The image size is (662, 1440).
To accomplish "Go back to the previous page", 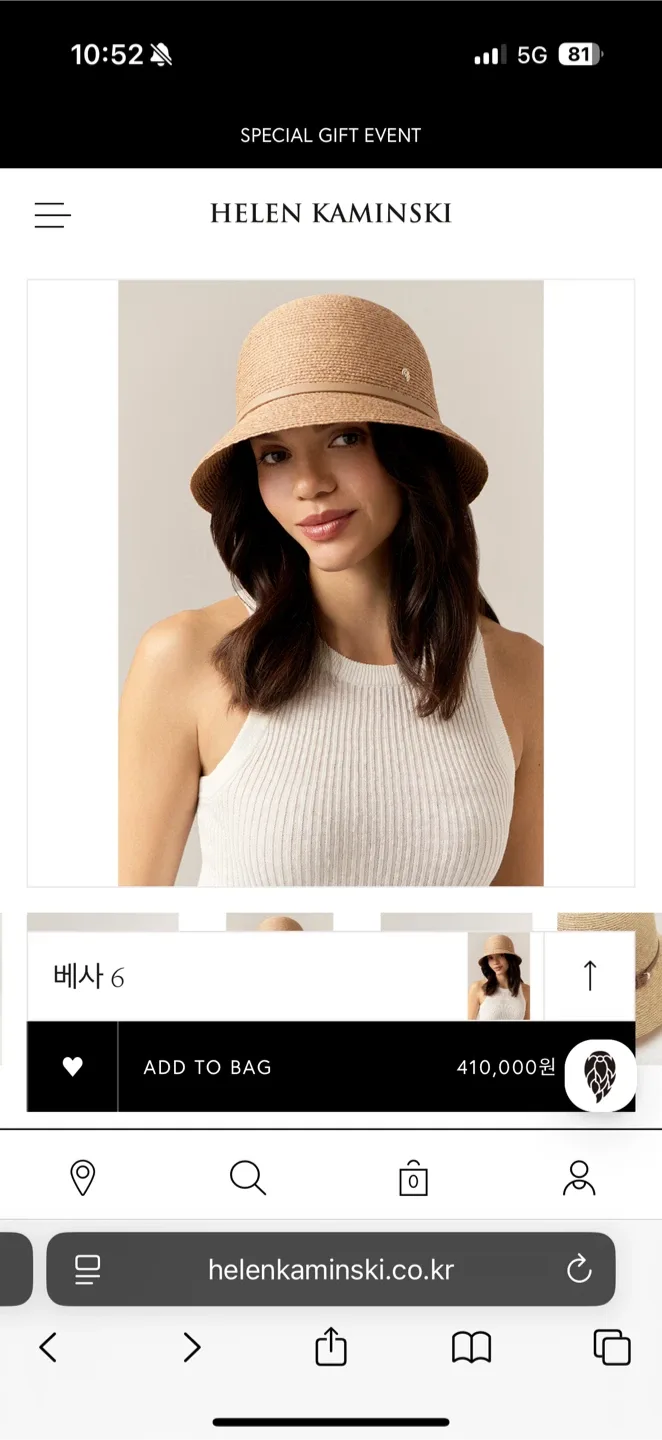I will 47,1348.
